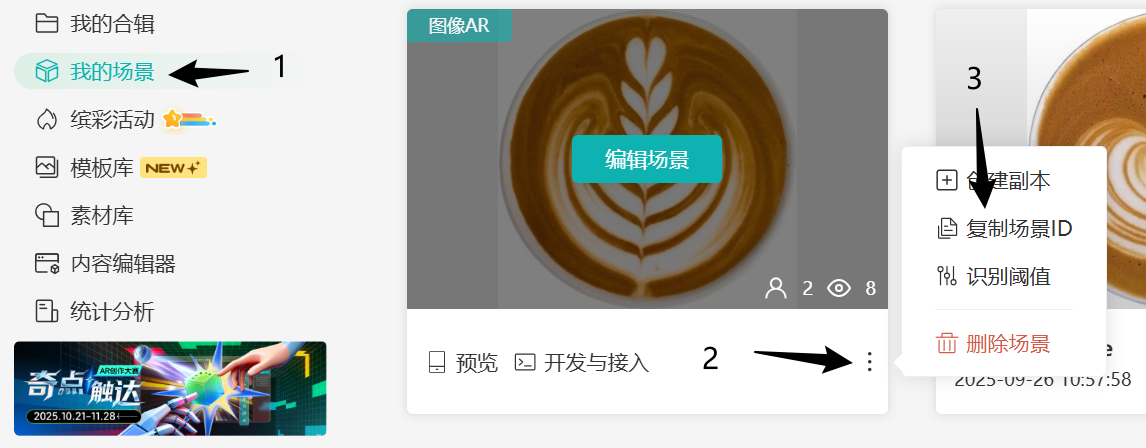The image size is (1146, 448).
Task: Tap 预览 to preview the scene
Action: 463,363
